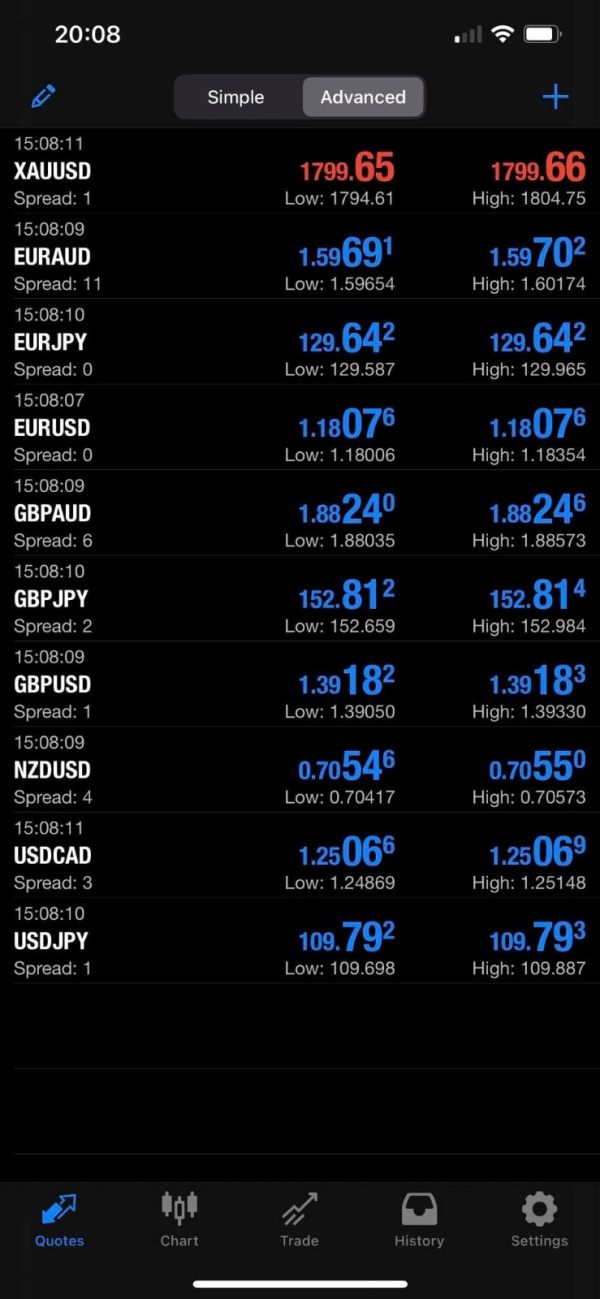Switch to the Chart tab
The image size is (600, 1299).
pyautogui.click(x=180, y=1220)
